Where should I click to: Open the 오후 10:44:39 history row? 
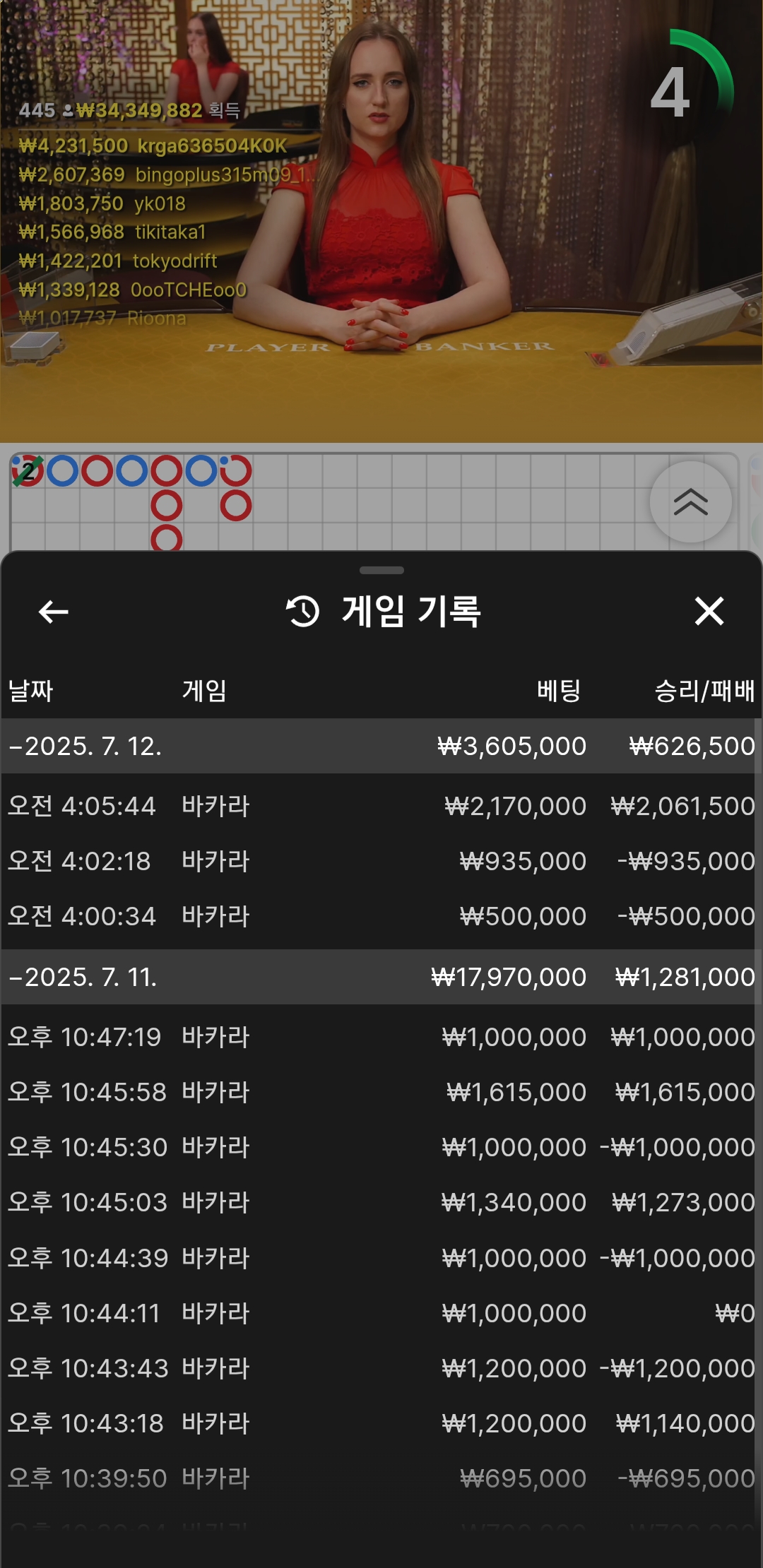tap(380, 1258)
